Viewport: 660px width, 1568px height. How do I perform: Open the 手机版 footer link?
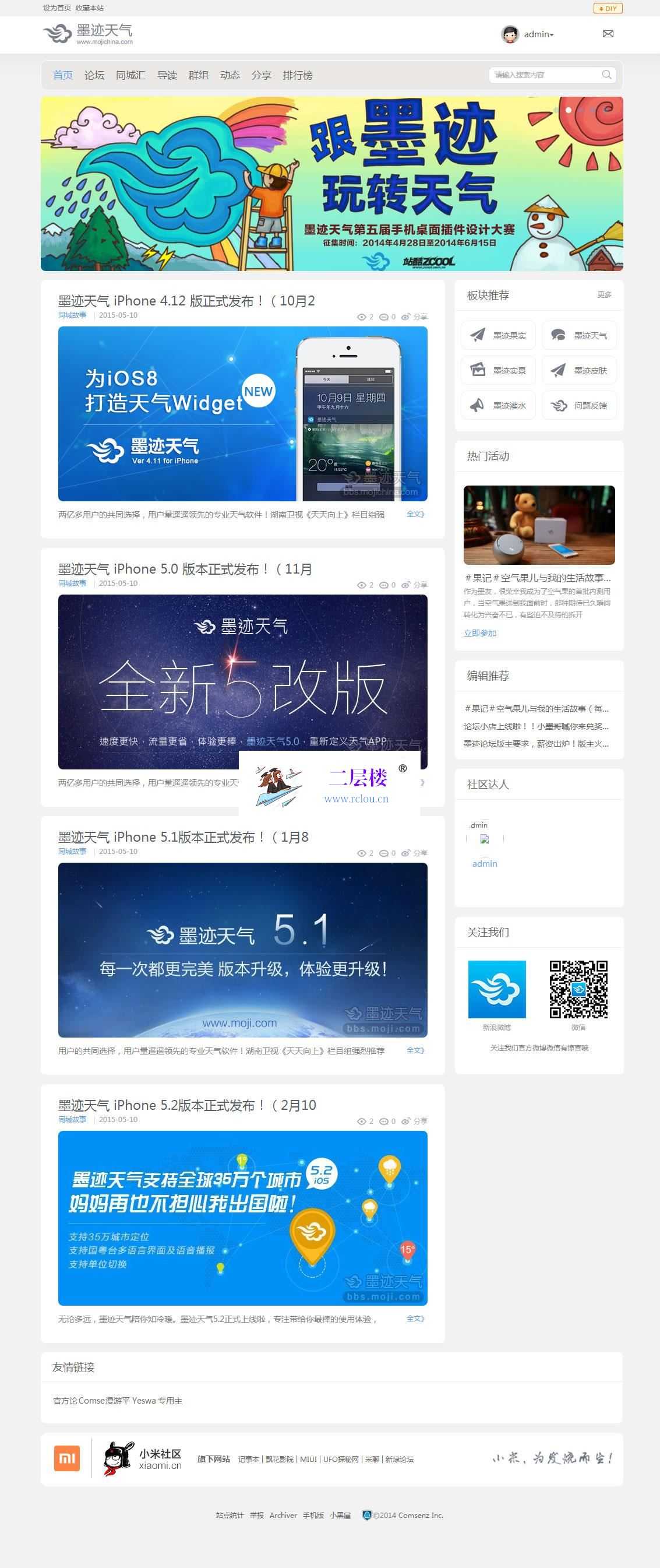point(313,1515)
